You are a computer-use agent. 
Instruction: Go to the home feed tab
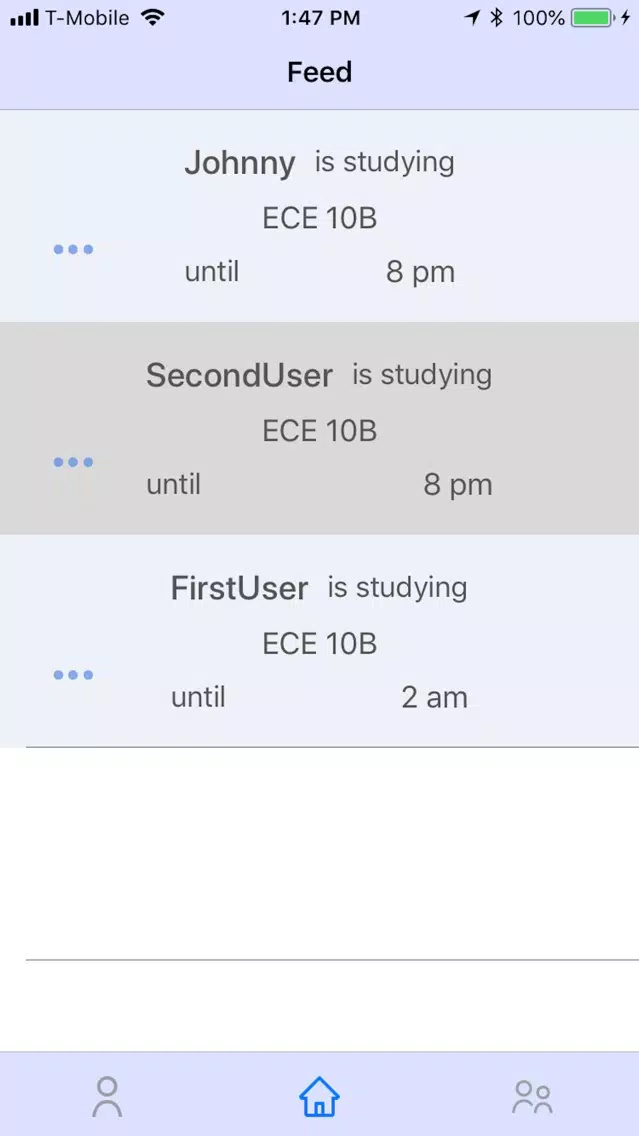pyautogui.click(x=320, y=1096)
